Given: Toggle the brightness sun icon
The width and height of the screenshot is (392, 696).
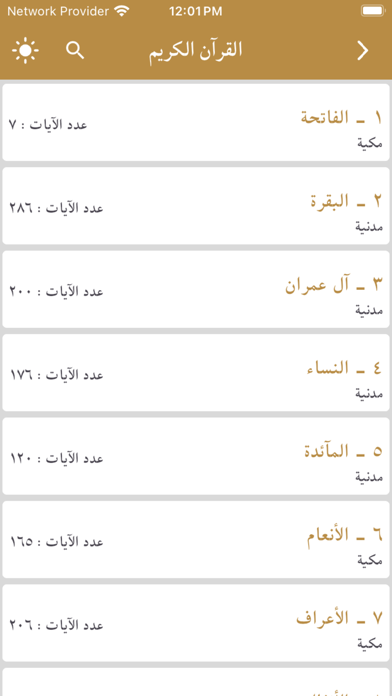Looking at the screenshot, I should (25, 51).
